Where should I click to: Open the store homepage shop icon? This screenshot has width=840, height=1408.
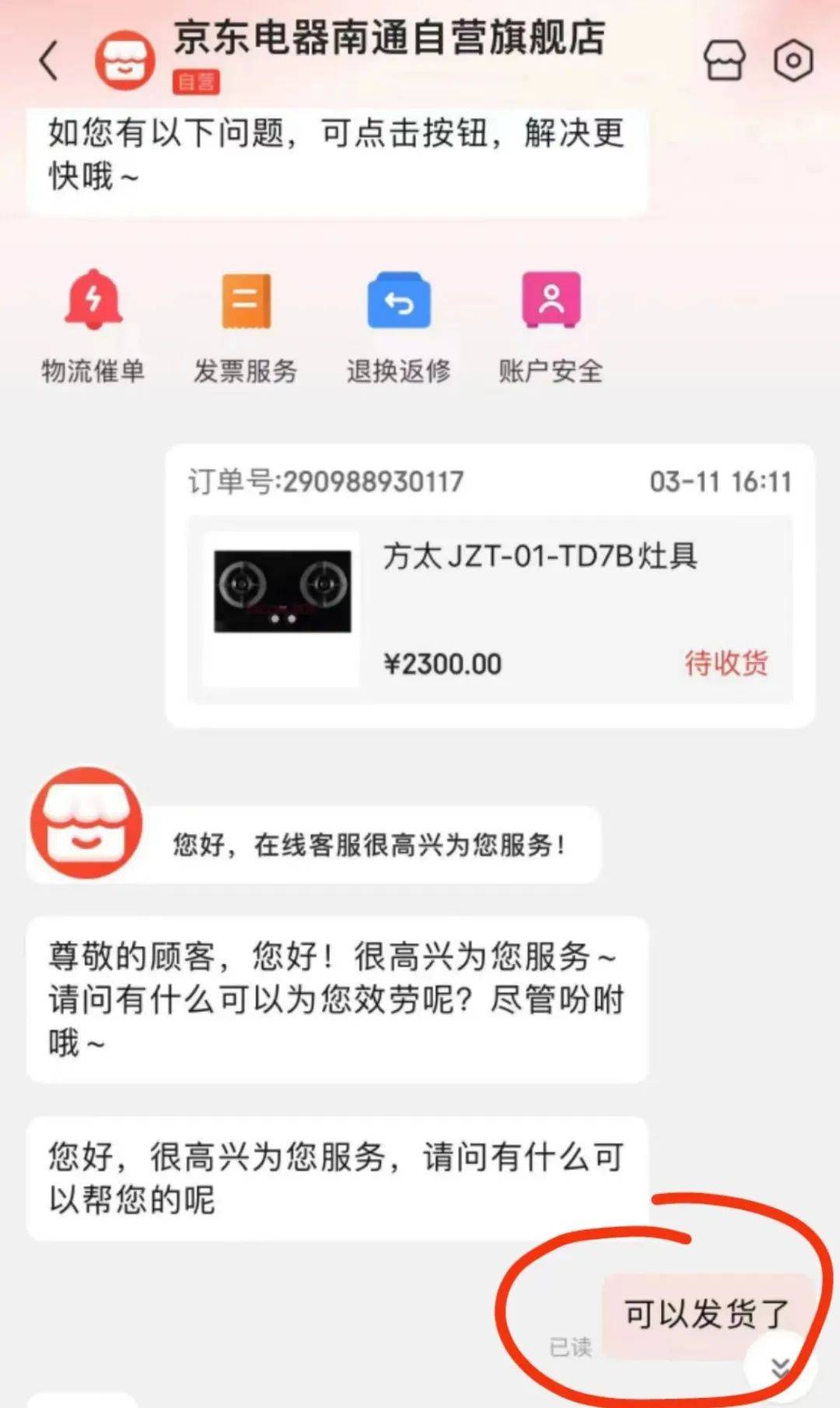pyautogui.click(x=725, y=59)
